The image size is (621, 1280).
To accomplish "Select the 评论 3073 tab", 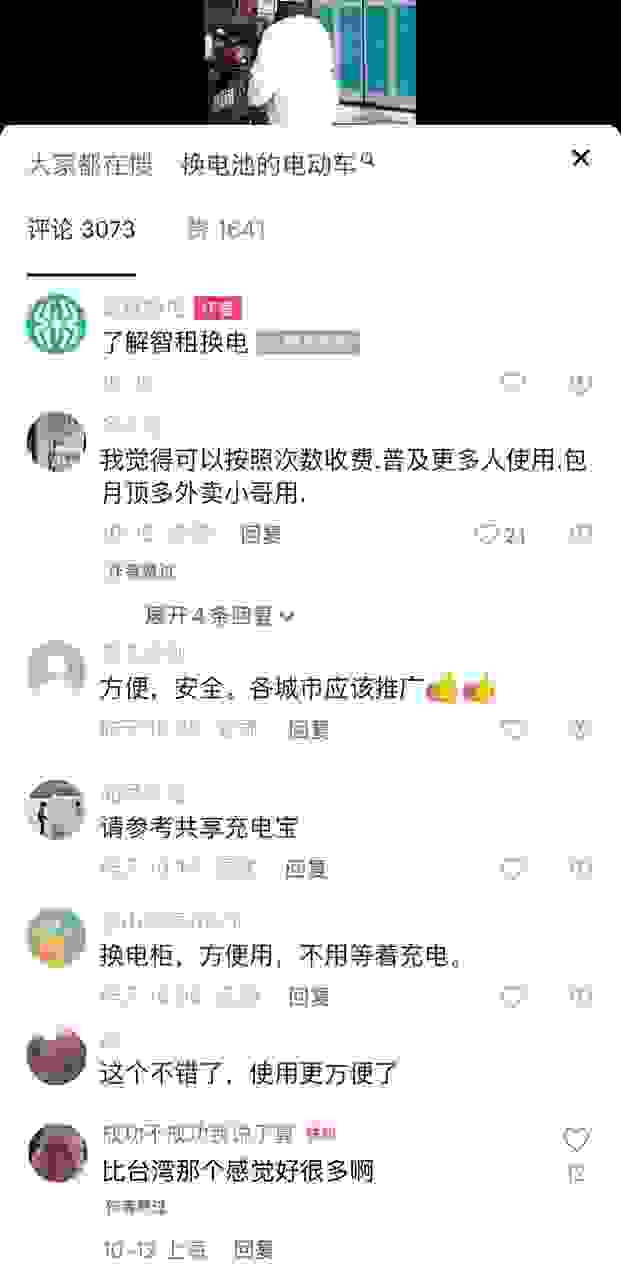I will [x=81, y=229].
